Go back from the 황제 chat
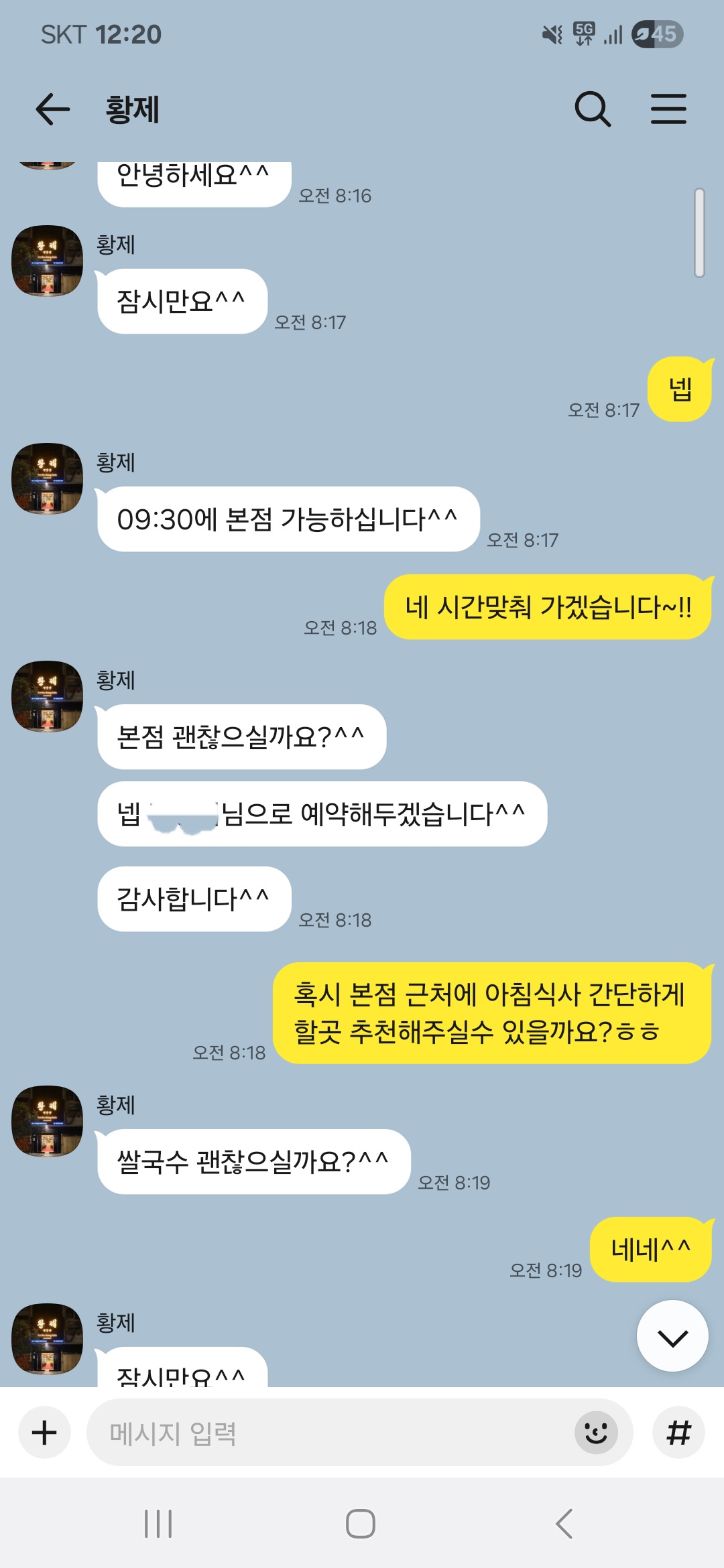 pyautogui.click(x=52, y=109)
